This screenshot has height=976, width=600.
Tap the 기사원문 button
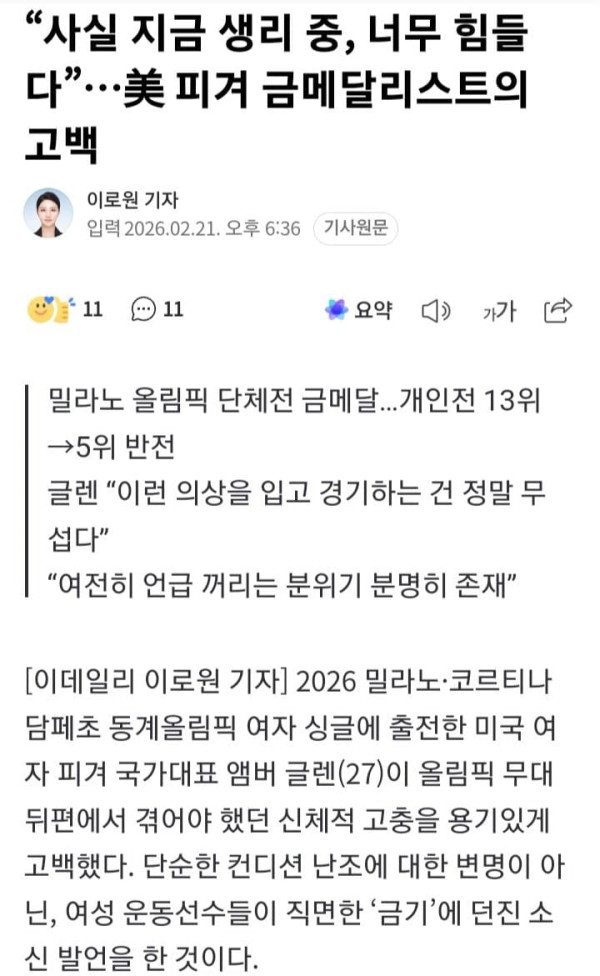(x=355, y=229)
